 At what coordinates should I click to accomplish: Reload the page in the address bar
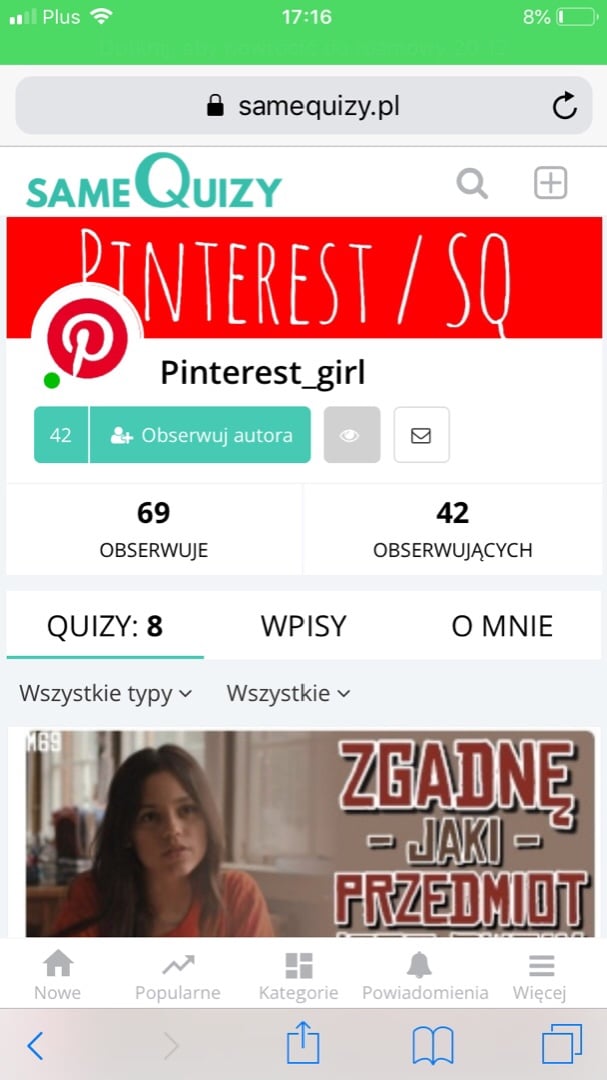(564, 106)
